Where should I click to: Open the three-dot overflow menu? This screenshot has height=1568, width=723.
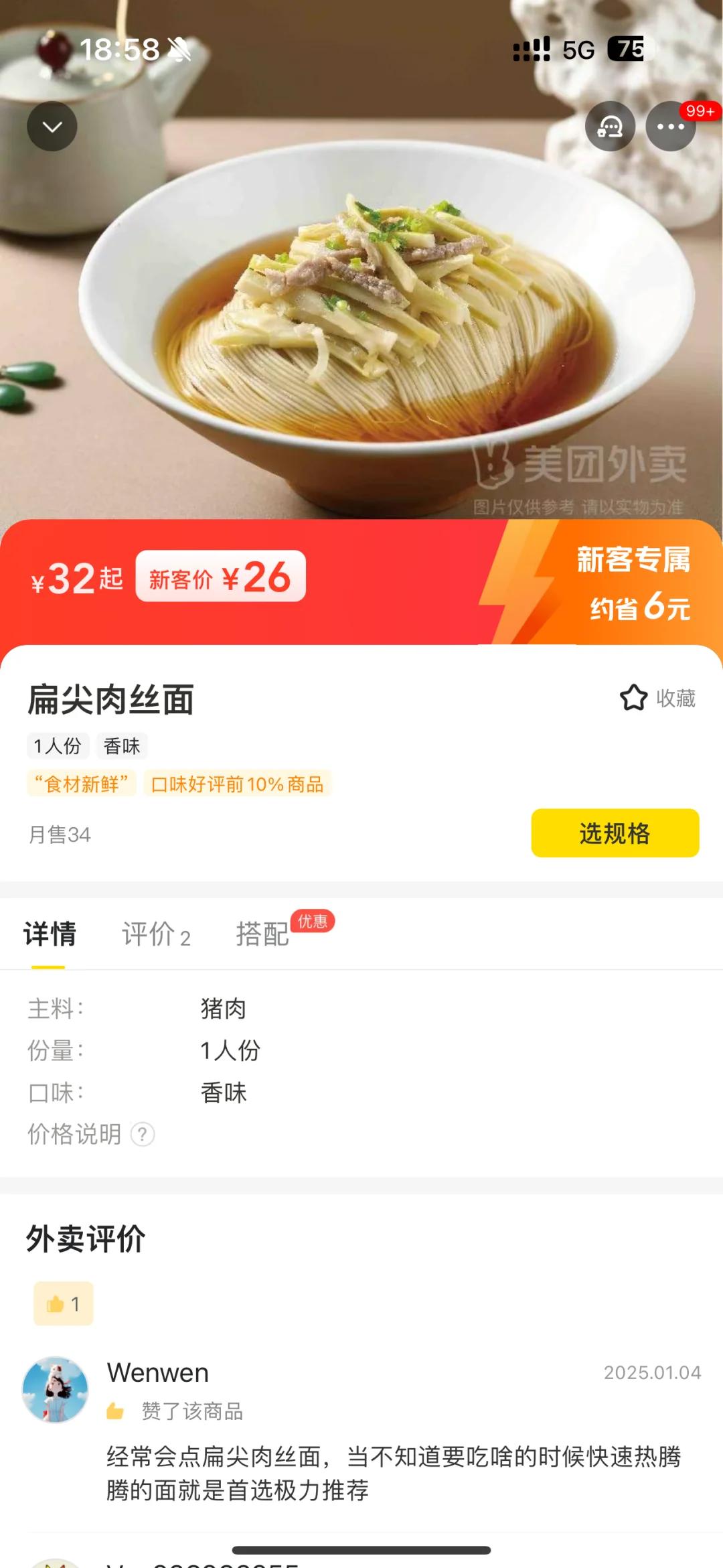tap(670, 127)
